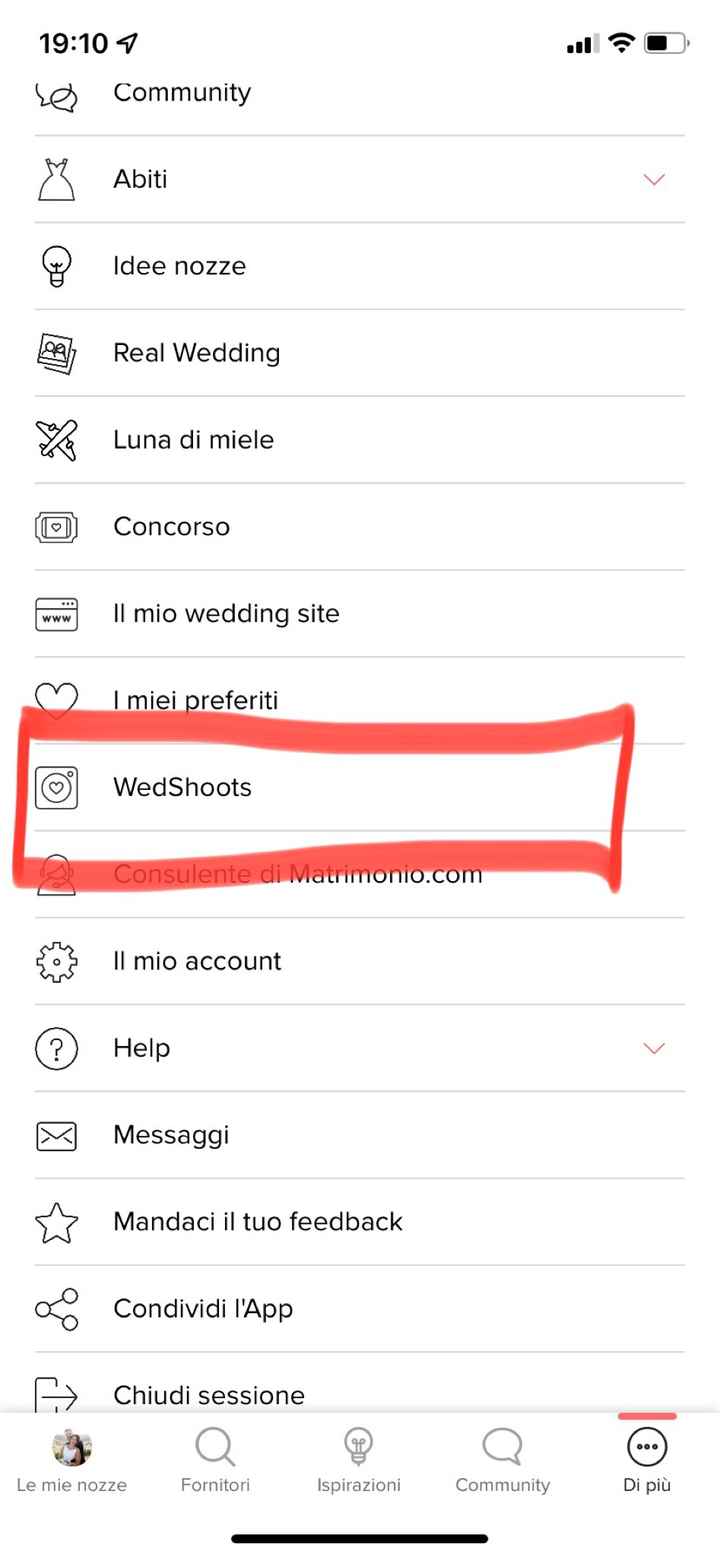Viewport: 720px width, 1557px height.
Task: Switch to the Community bottom tab
Action: point(502,1460)
